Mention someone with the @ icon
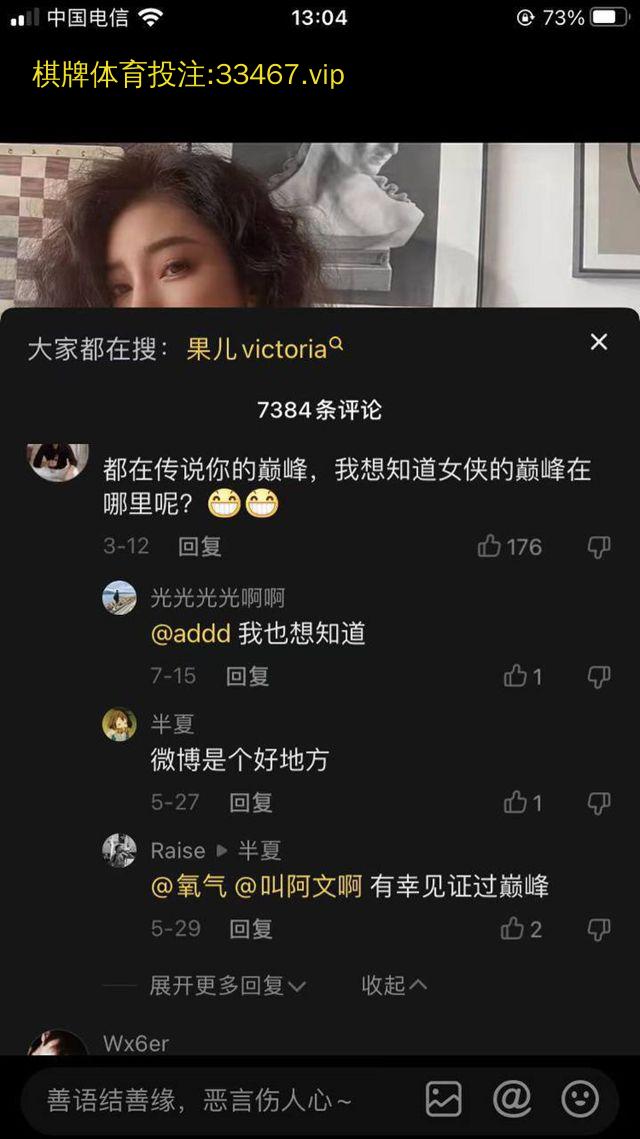The image size is (640, 1139). 512,1099
